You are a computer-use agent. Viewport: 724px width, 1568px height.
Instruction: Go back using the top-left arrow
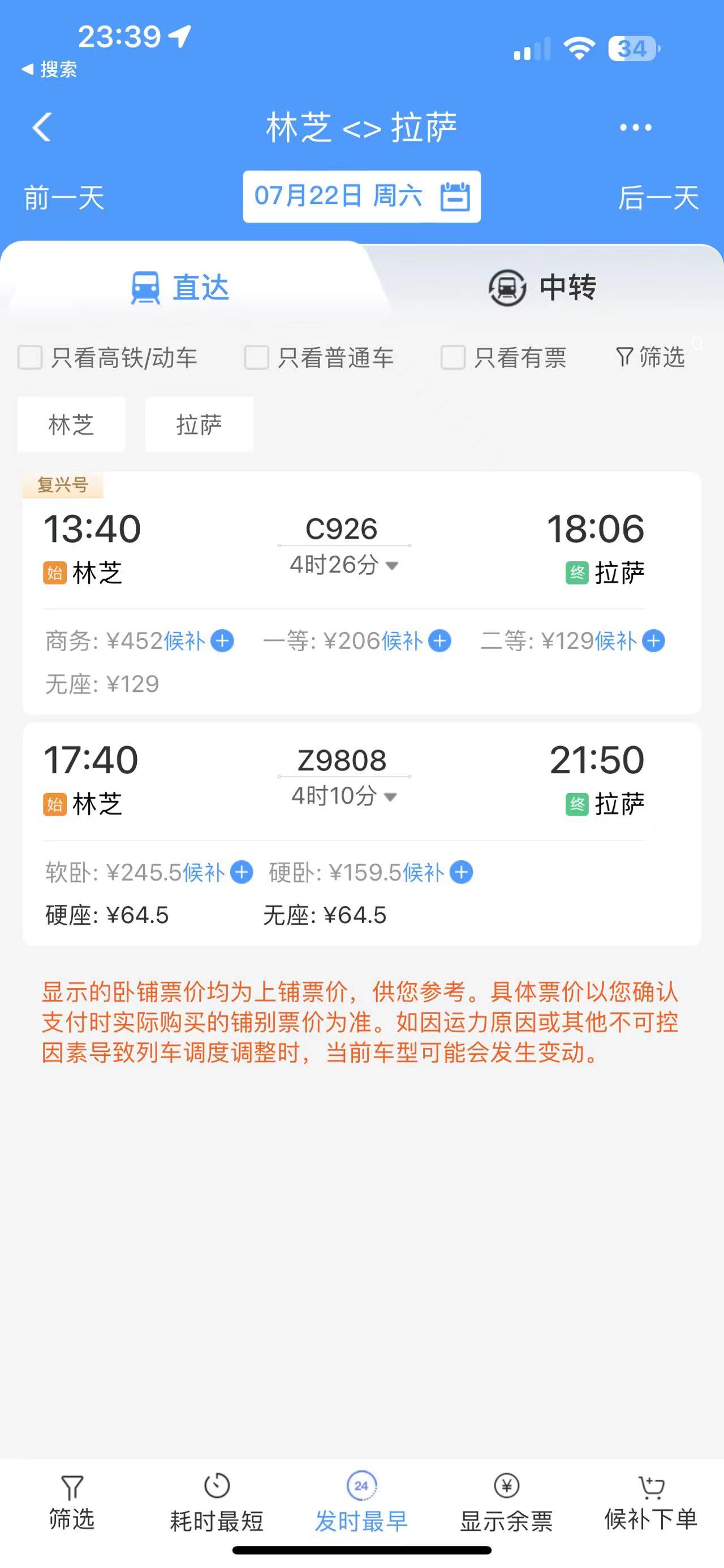[41, 127]
